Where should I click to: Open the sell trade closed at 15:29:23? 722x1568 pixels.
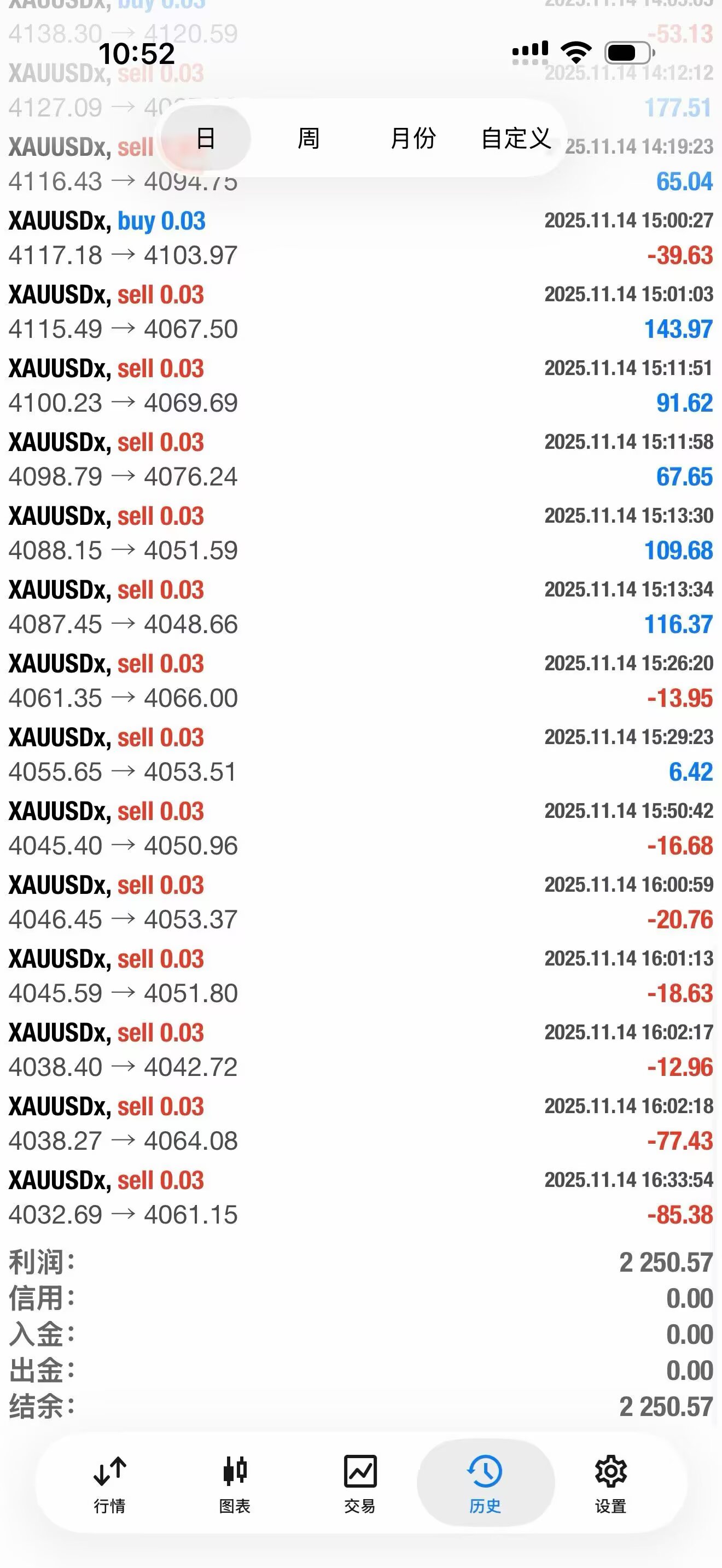(360, 755)
